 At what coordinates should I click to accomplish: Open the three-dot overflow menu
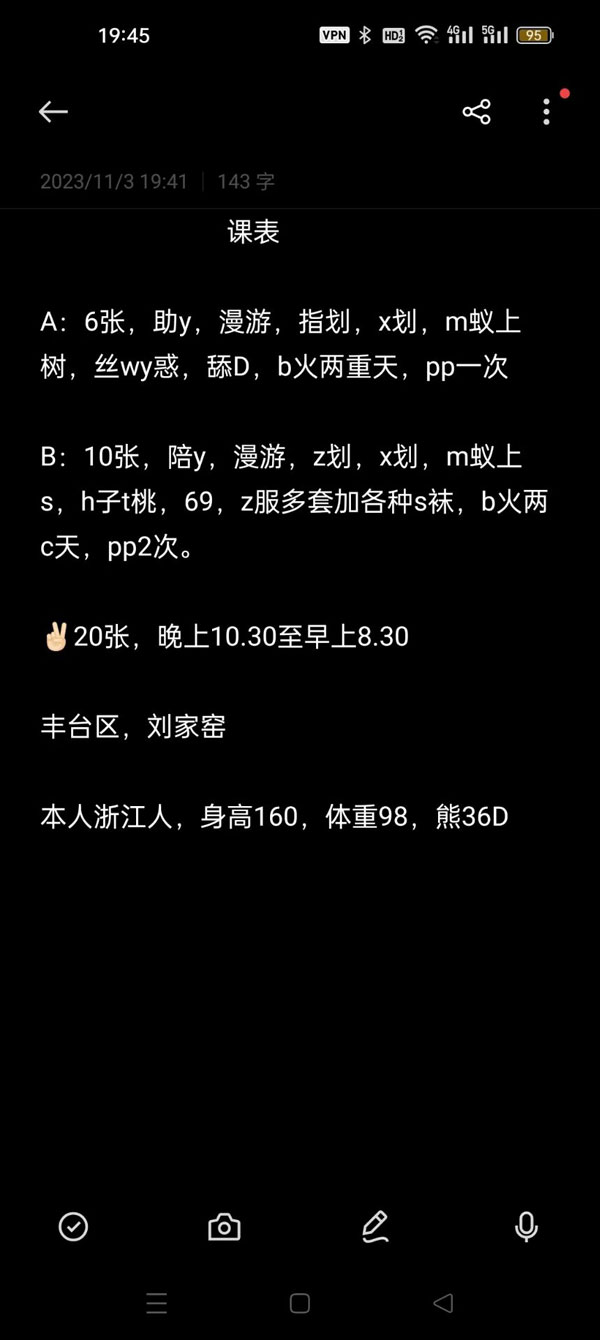[546, 112]
